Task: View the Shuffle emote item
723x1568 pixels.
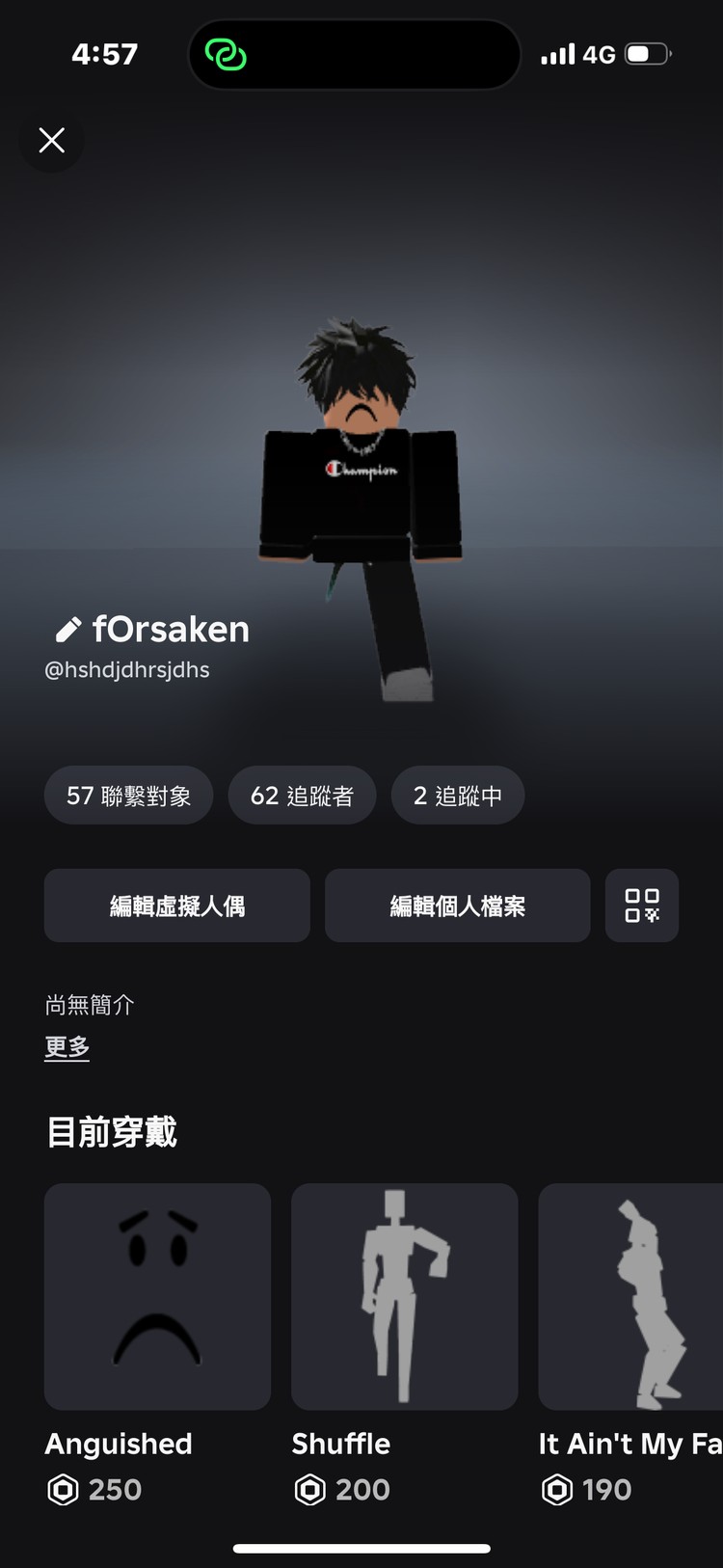Action: 404,1296
